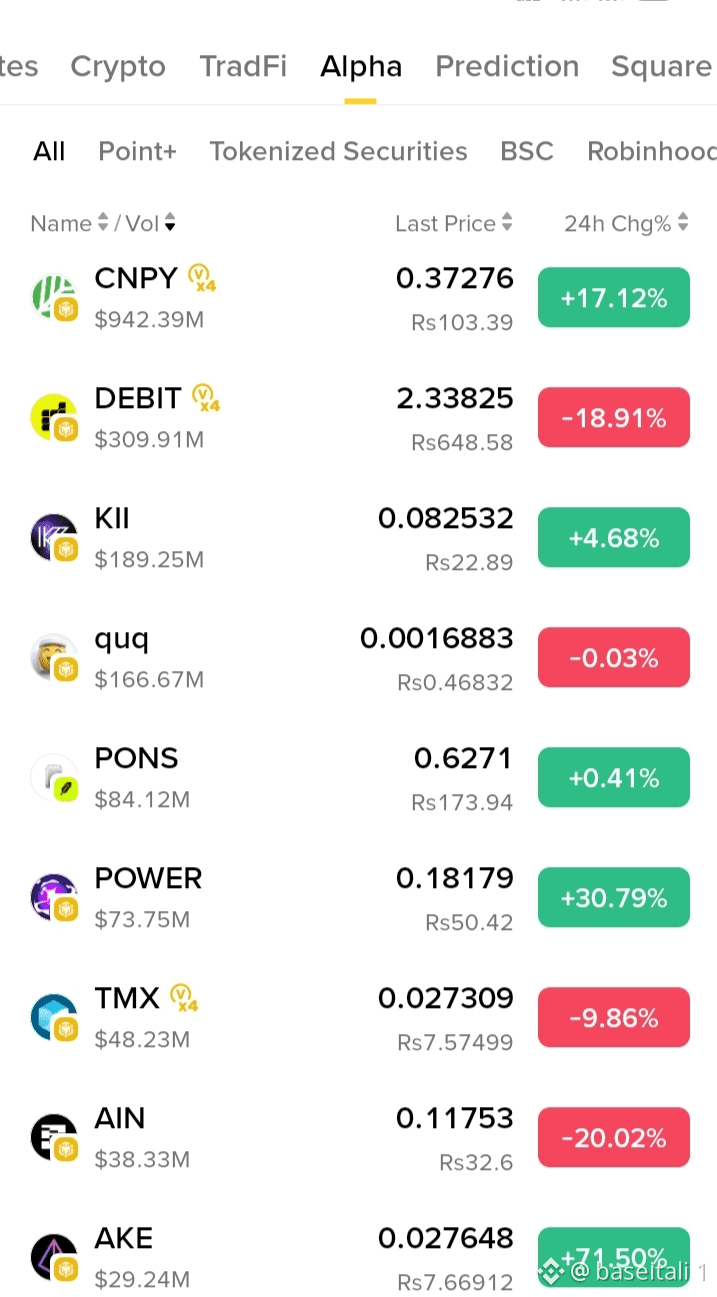The width and height of the screenshot is (717, 1297).
Task: Open the CNPY token row
Action: 358,297
